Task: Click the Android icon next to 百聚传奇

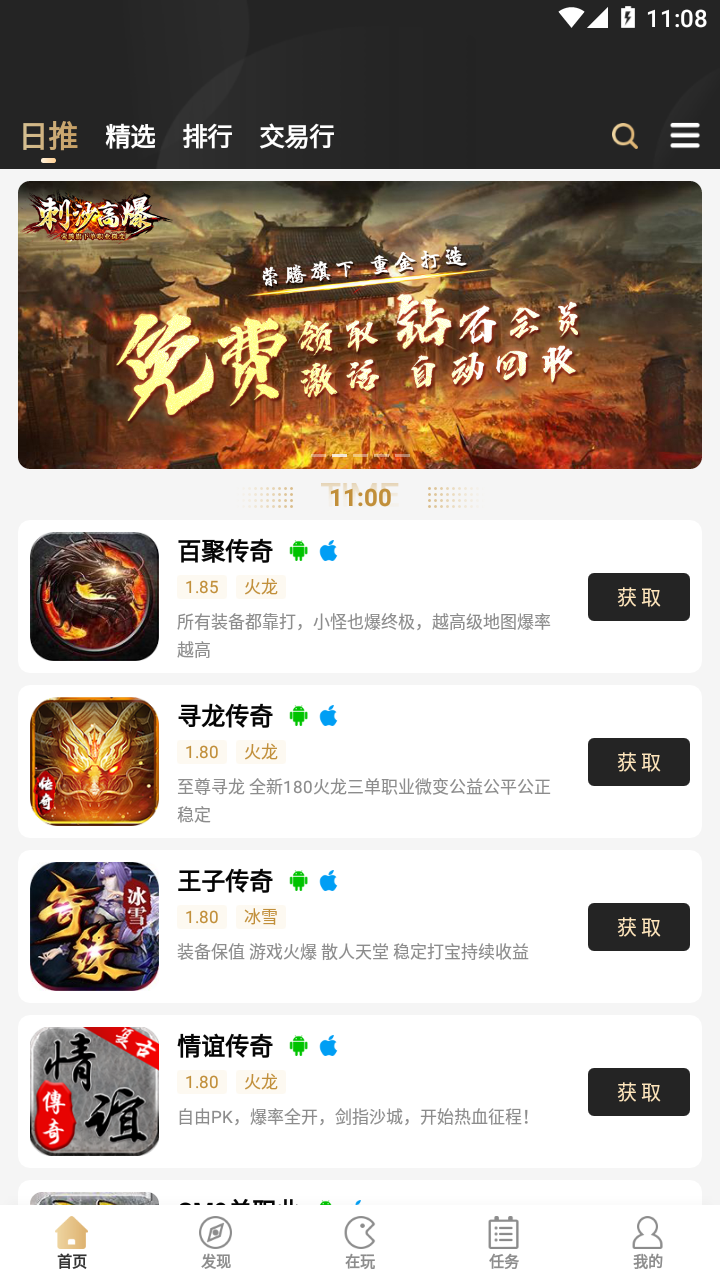Action: (297, 550)
